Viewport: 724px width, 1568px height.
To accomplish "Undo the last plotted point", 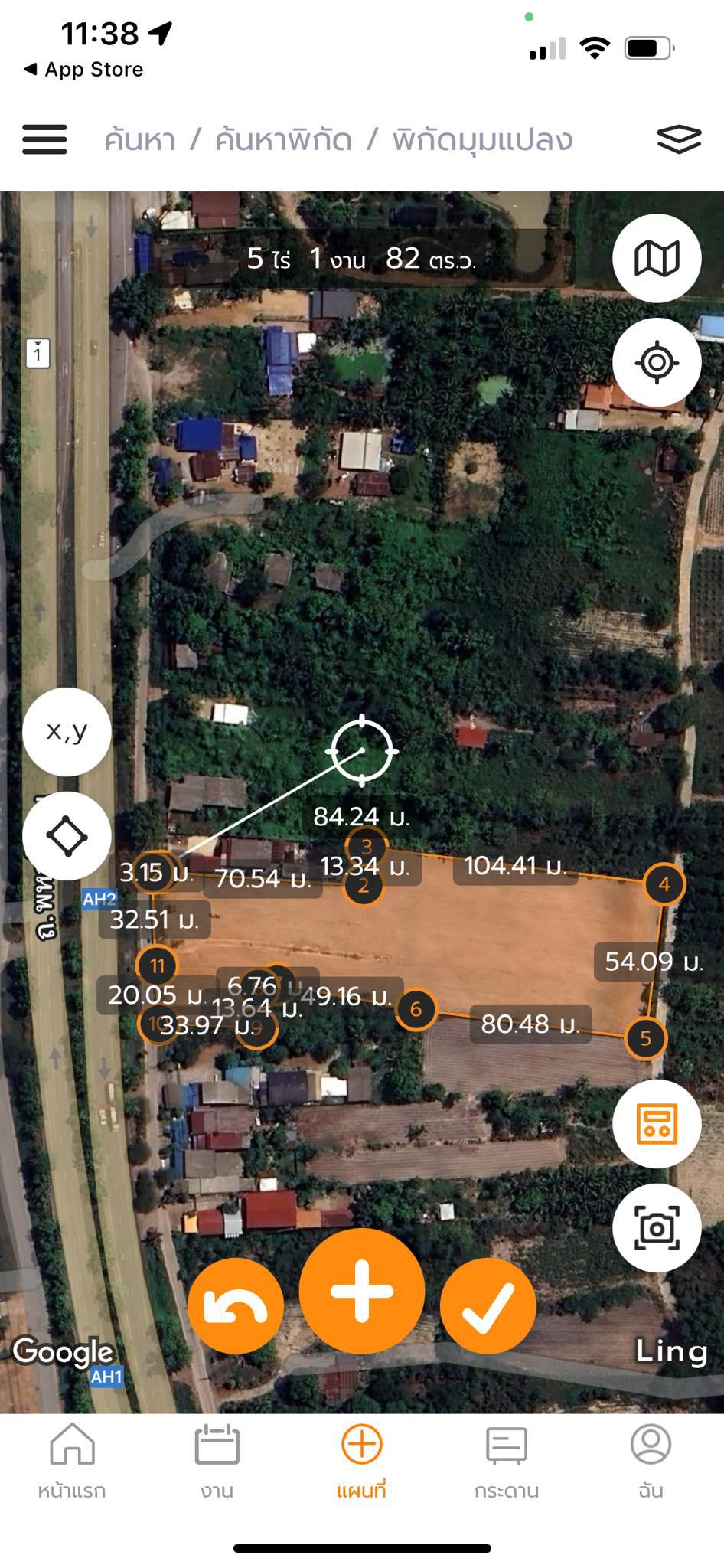I will 236,1306.
